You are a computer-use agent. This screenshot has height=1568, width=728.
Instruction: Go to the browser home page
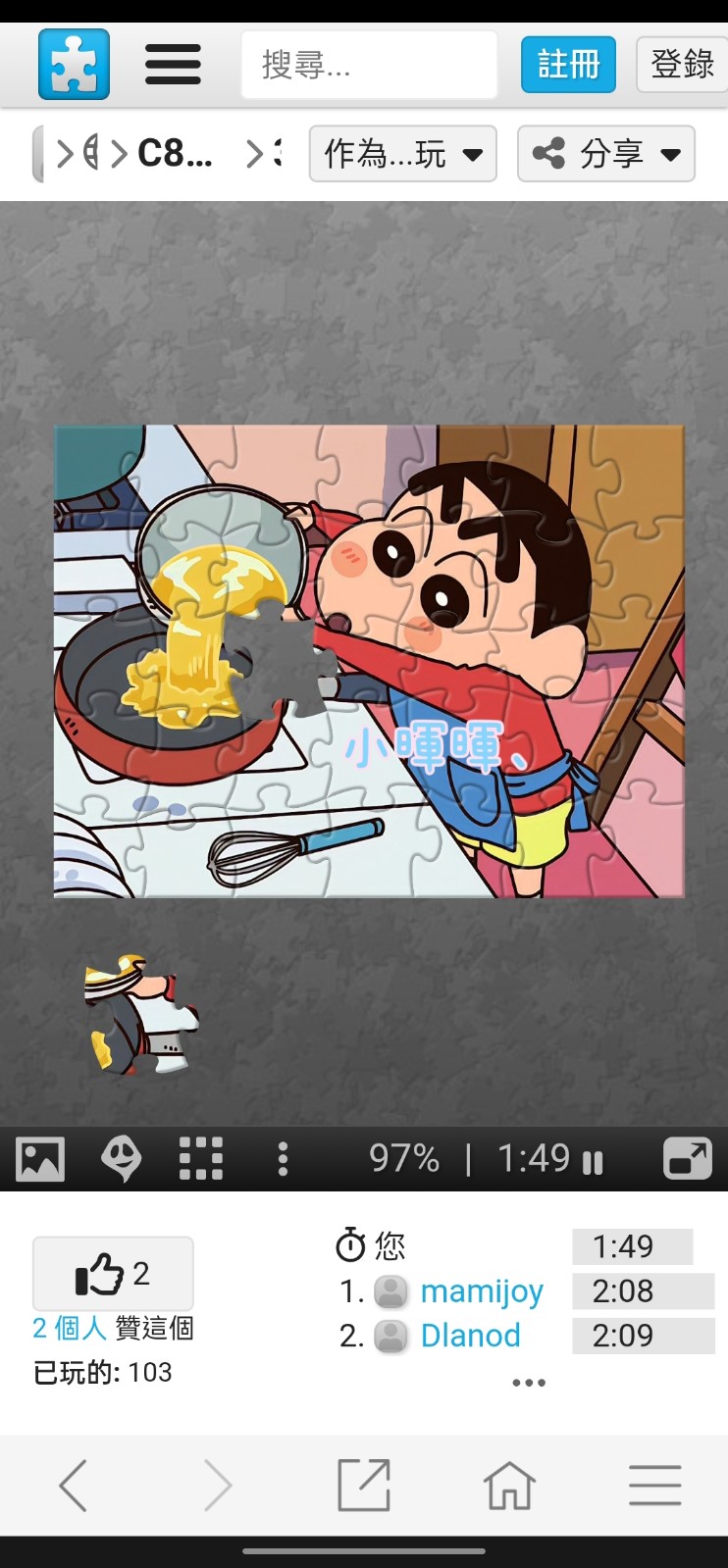pyautogui.click(x=509, y=1485)
